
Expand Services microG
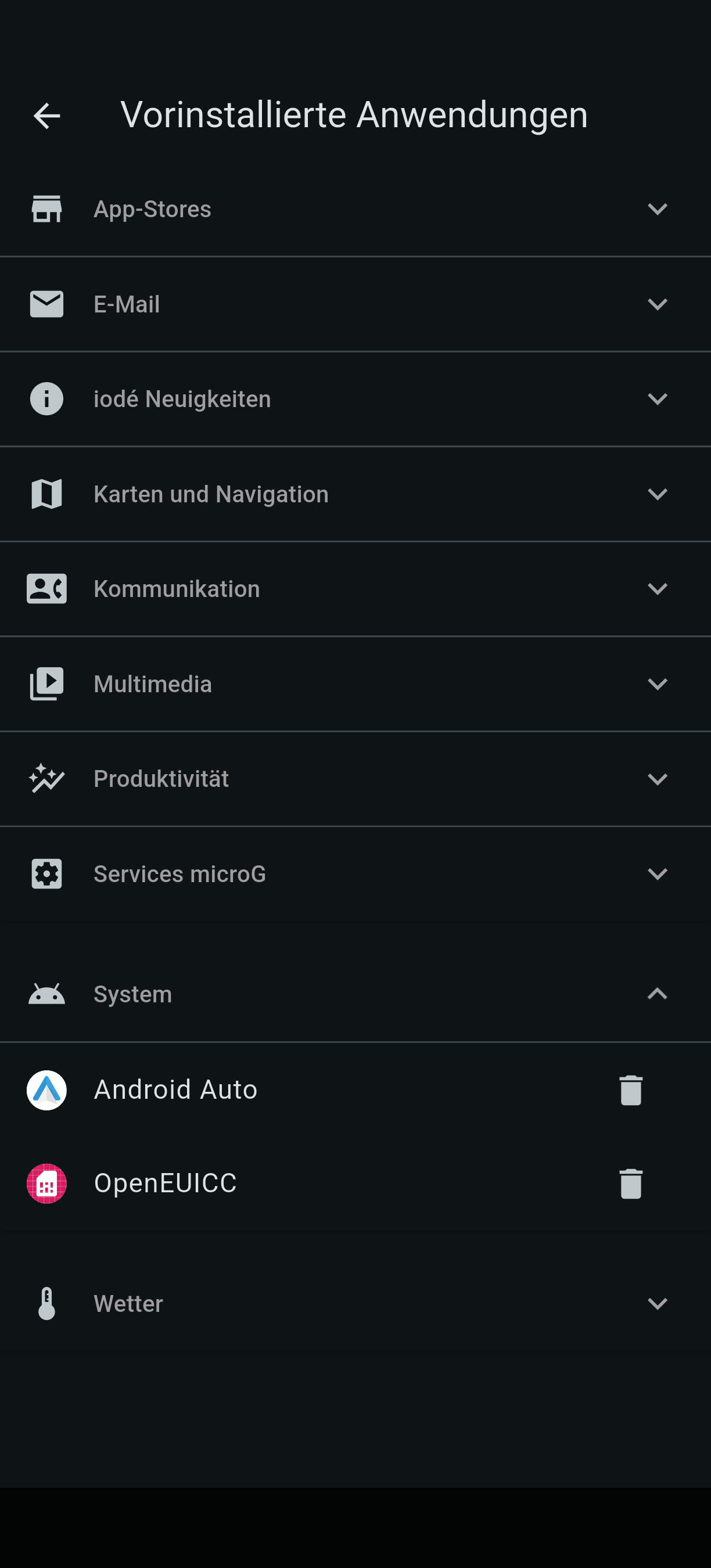click(x=657, y=873)
